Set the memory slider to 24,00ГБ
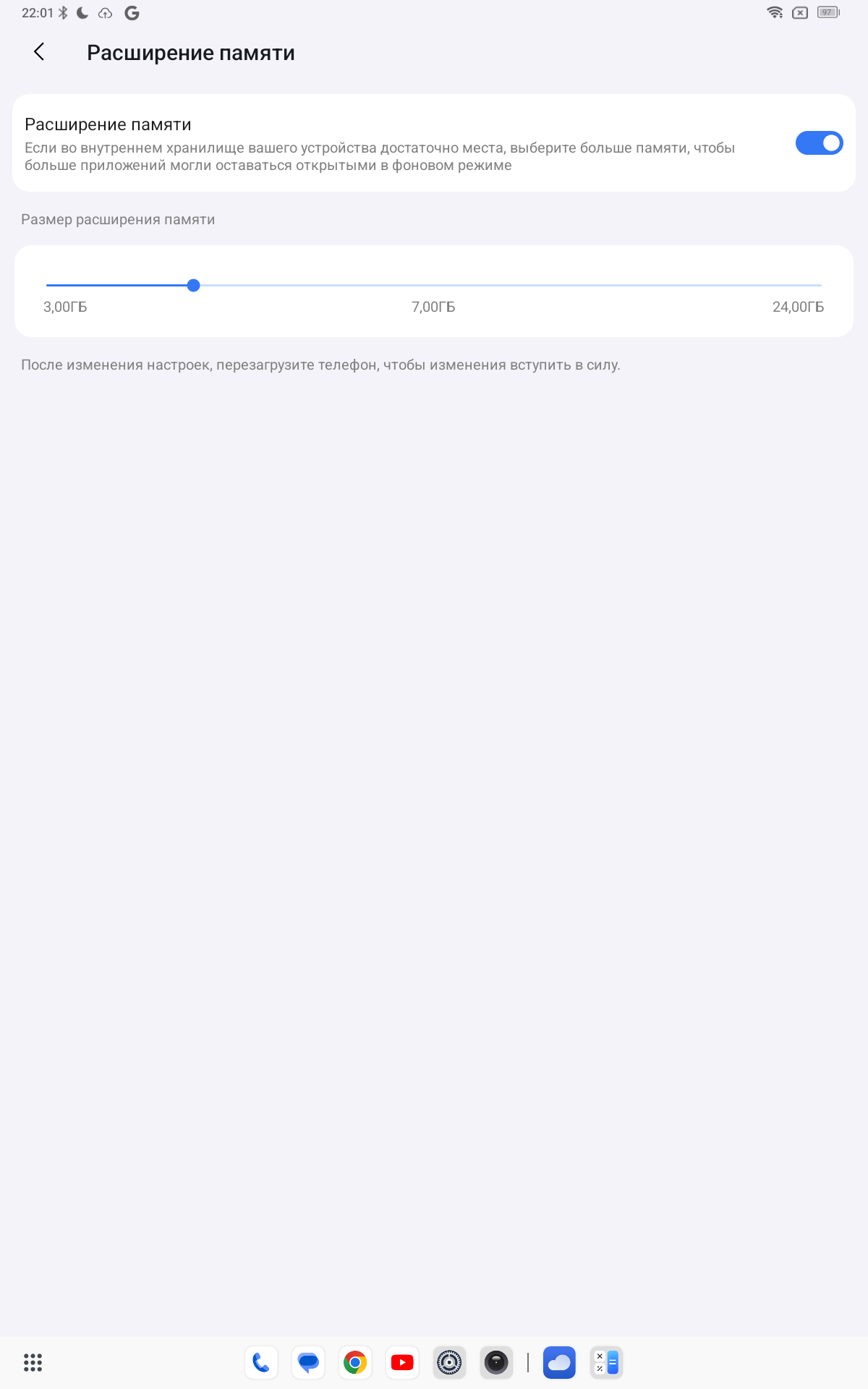This screenshot has width=868, height=1389. (820, 286)
